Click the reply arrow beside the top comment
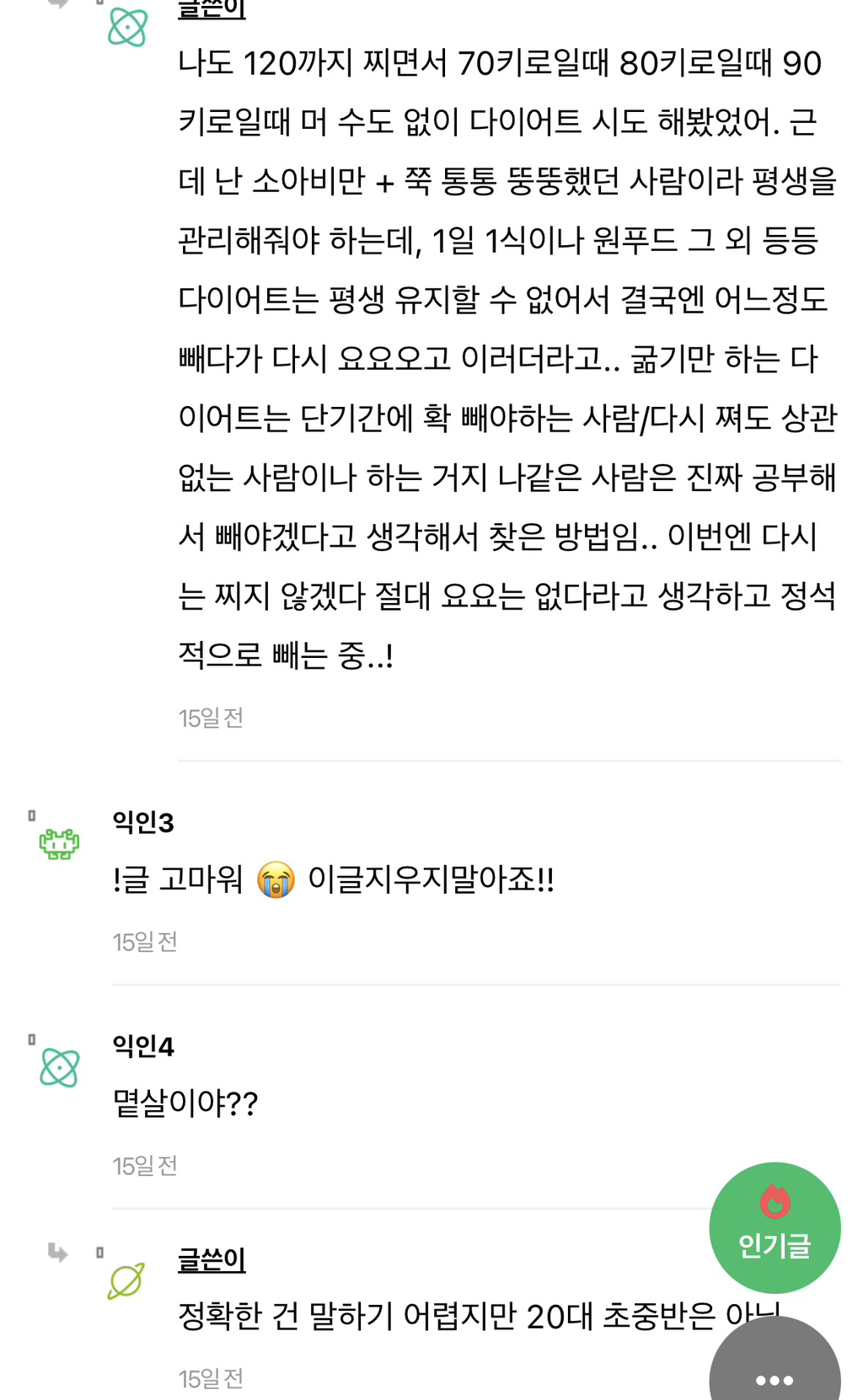 pyautogui.click(x=59, y=4)
